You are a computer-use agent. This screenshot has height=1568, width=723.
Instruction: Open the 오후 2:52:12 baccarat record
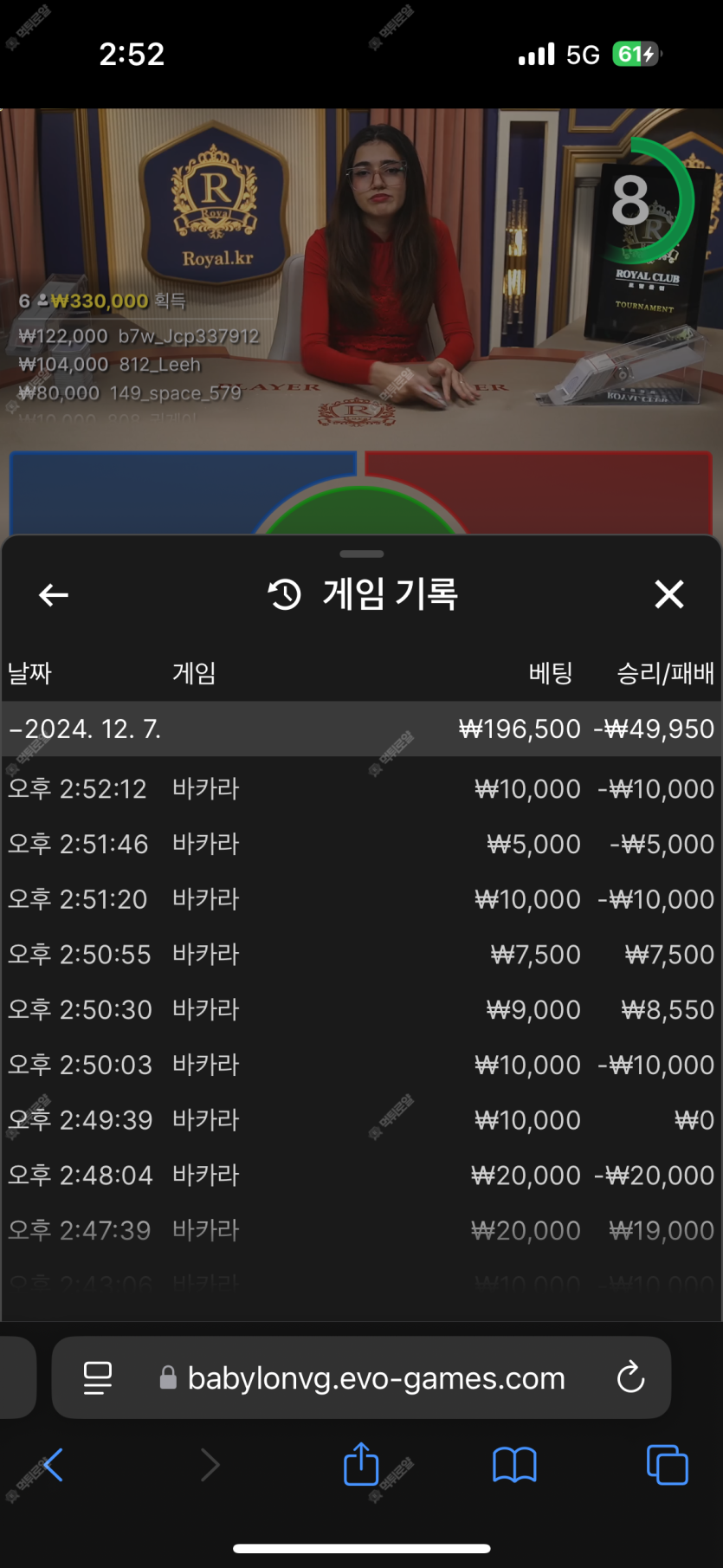click(361, 789)
